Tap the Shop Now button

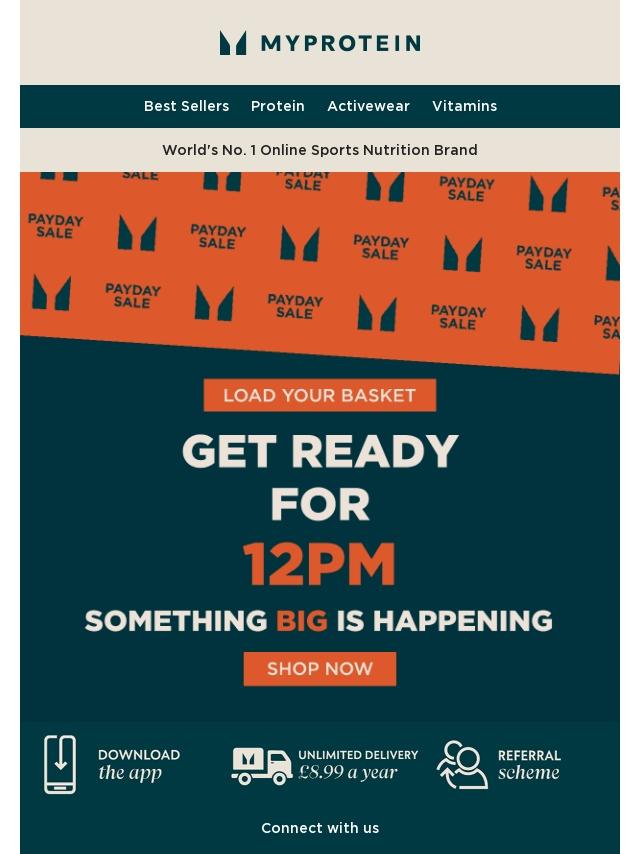(x=319, y=669)
